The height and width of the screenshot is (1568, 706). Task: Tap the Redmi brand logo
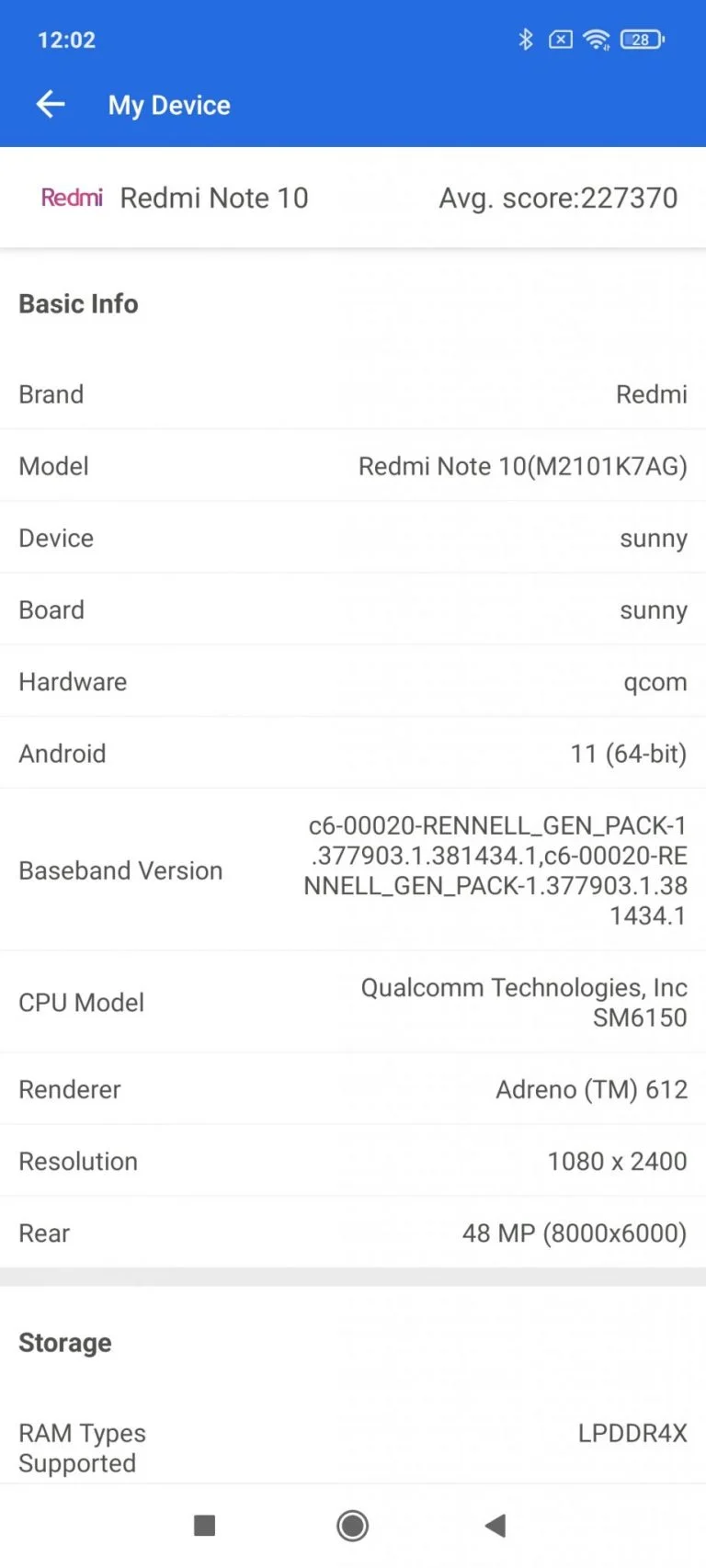pyautogui.click(x=72, y=198)
